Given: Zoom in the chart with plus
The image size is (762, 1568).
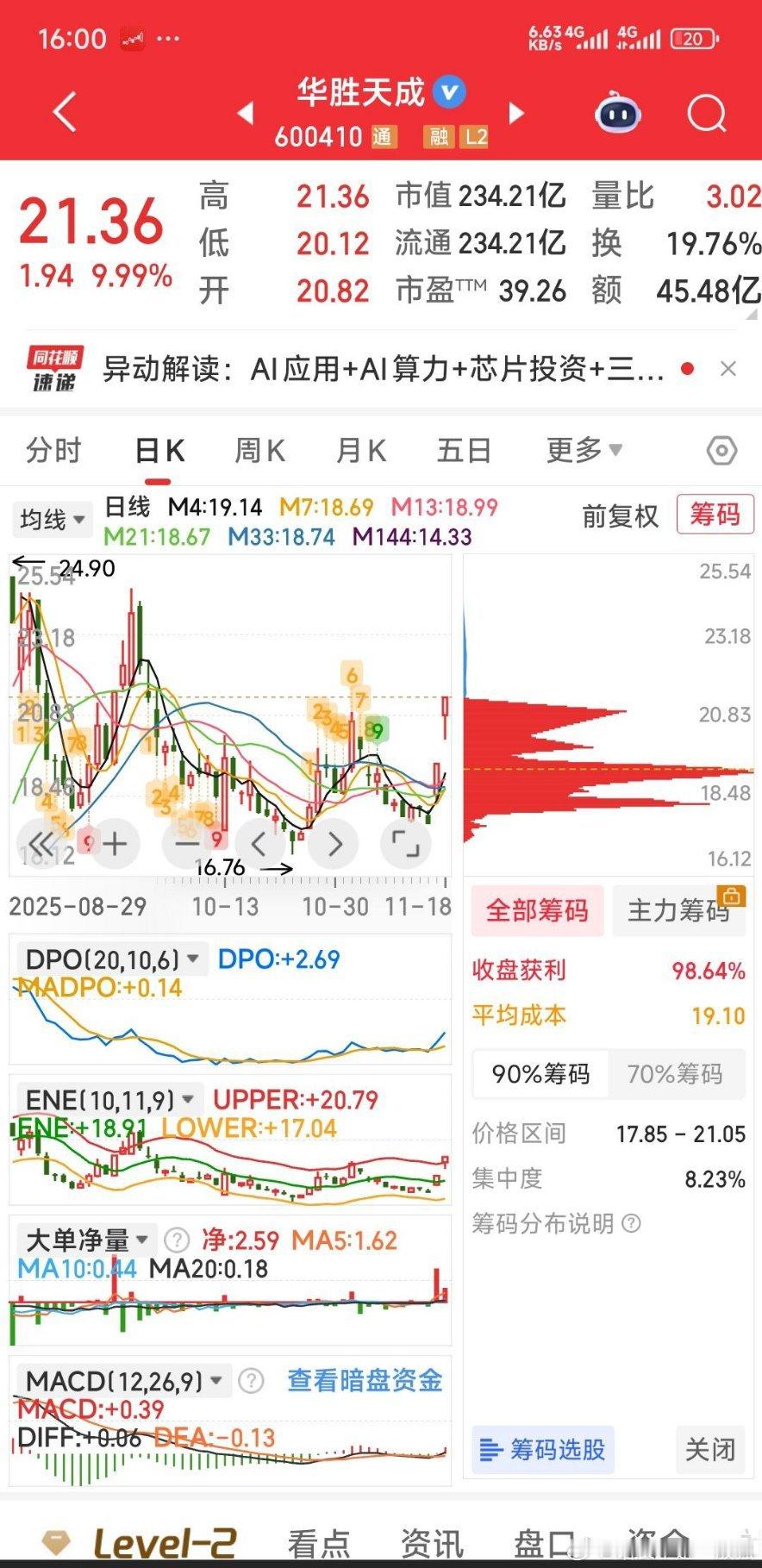Looking at the screenshot, I should coord(115,844).
